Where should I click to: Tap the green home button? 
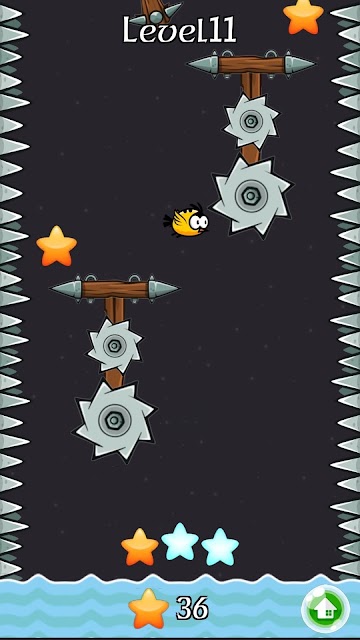[325, 609]
